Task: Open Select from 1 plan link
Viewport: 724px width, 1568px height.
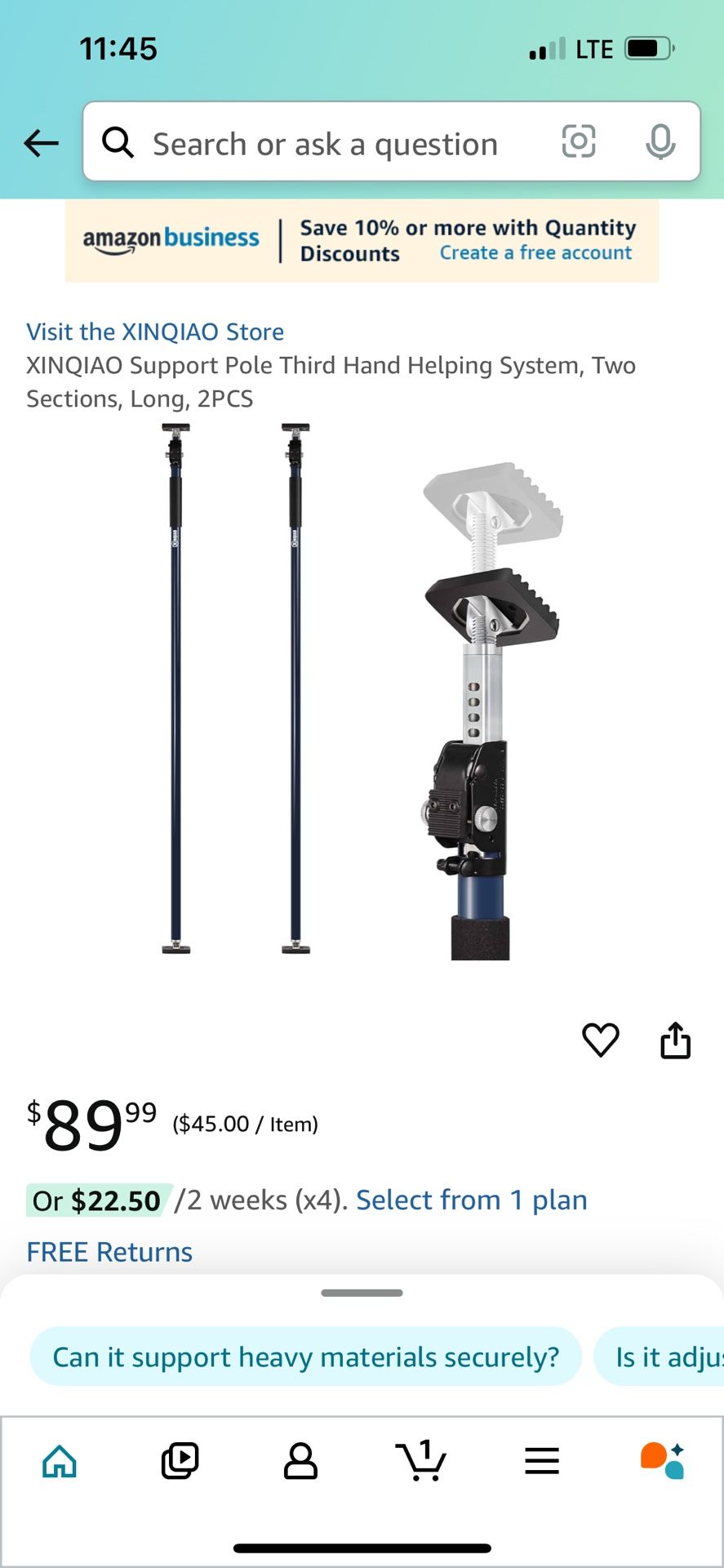Action: coord(471,1200)
